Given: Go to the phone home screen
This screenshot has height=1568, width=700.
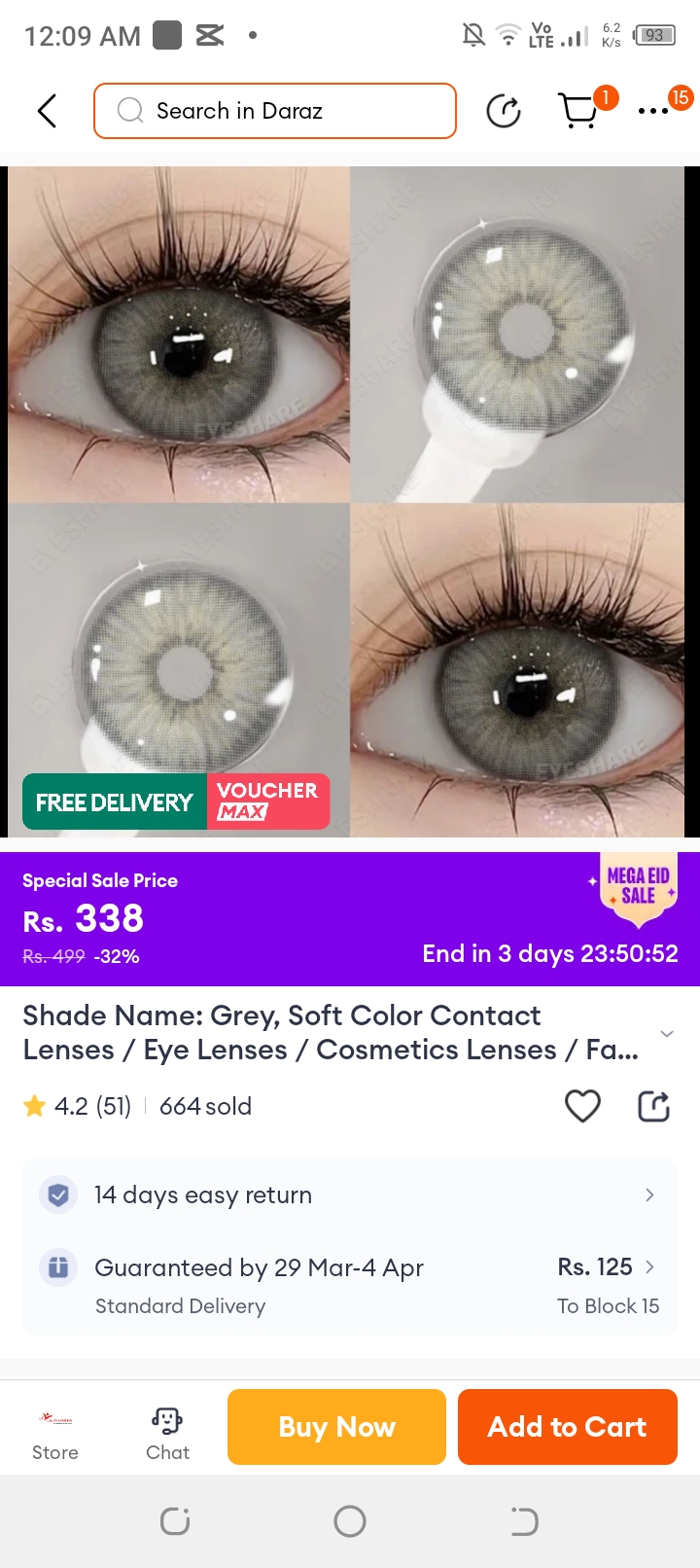Looking at the screenshot, I should [x=350, y=1520].
